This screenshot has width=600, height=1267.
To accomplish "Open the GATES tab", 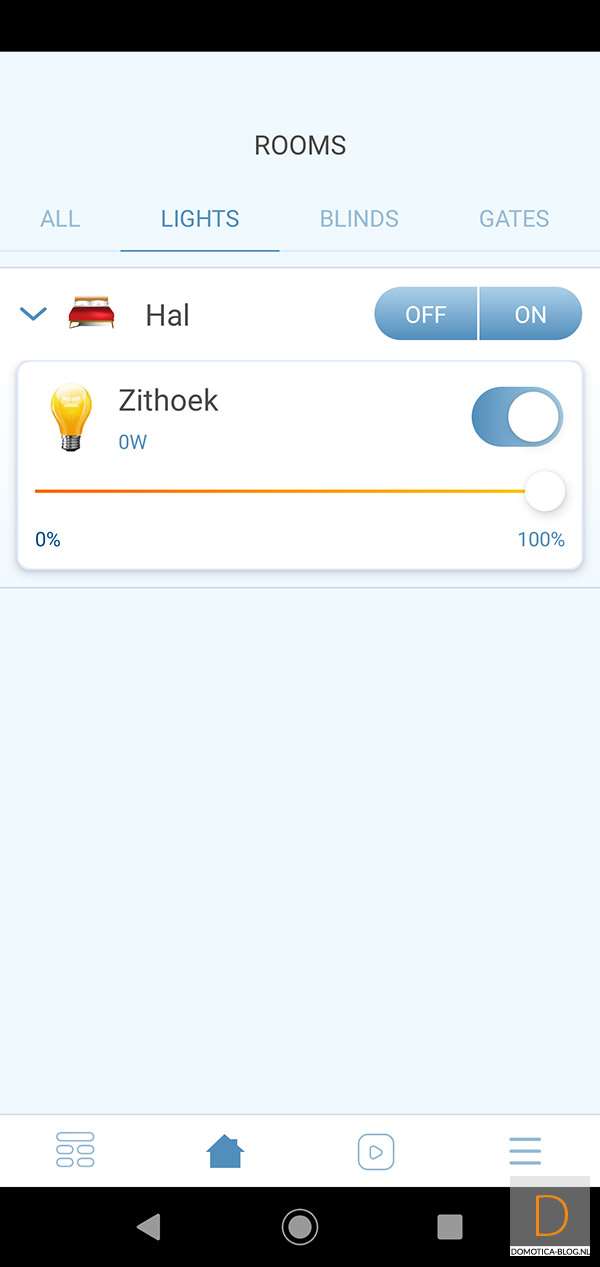I will click(x=514, y=219).
